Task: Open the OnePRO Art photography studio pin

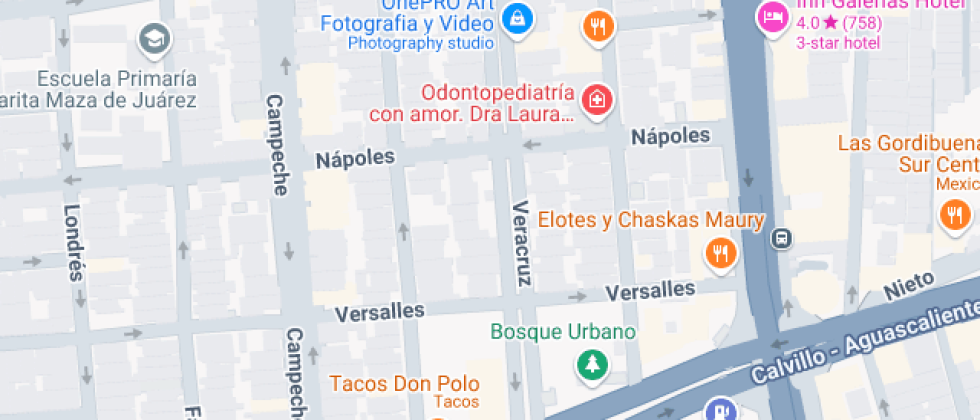Action: tap(517, 18)
